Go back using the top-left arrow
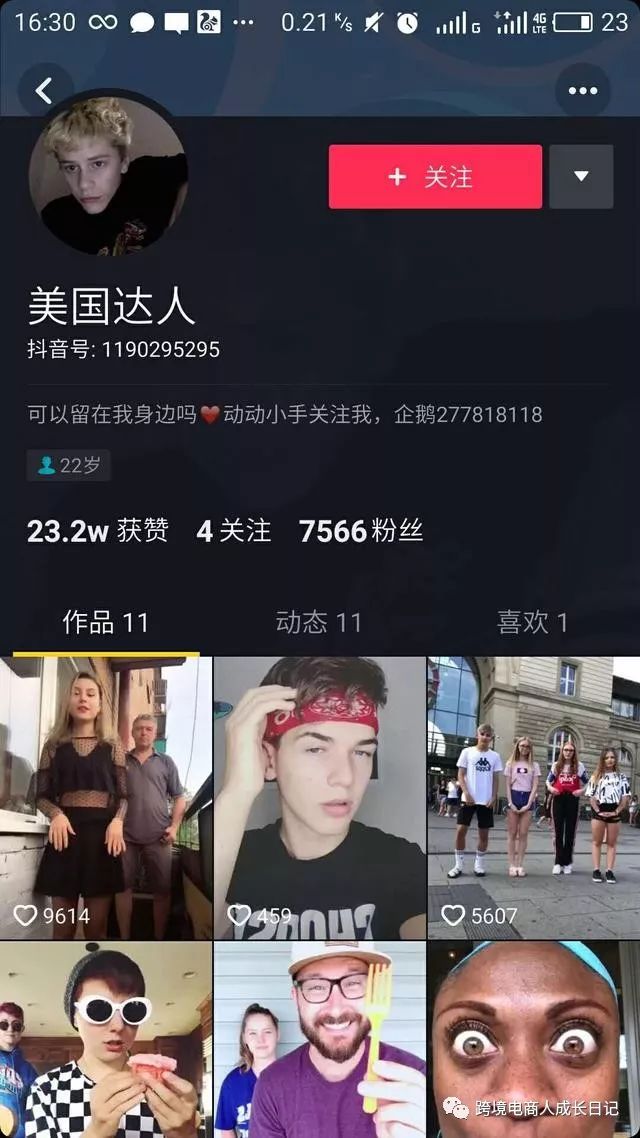 [x=44, y=91]
